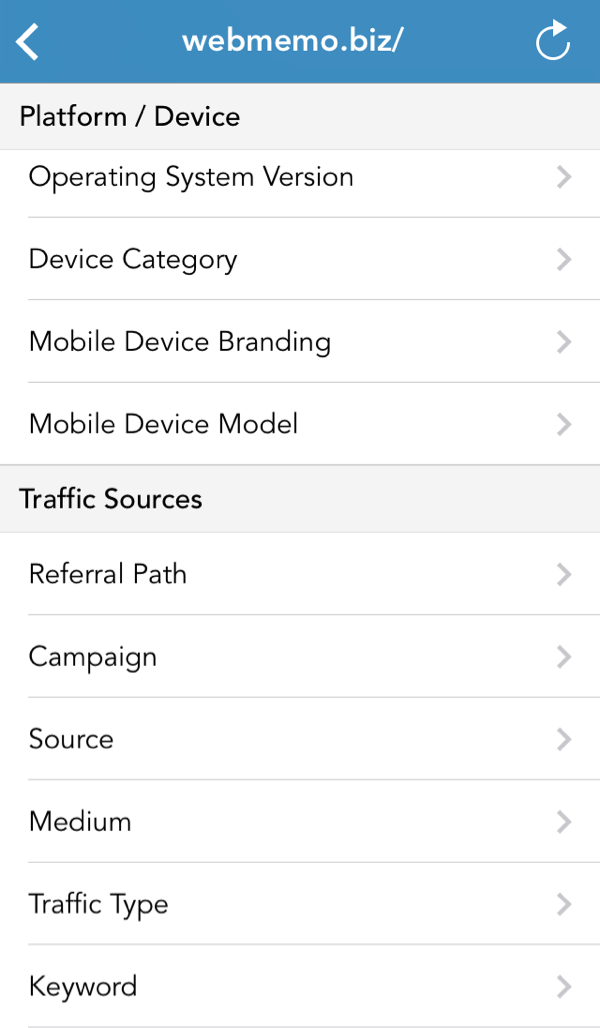View Mobile Device Model breakdown

click(300, 424)
